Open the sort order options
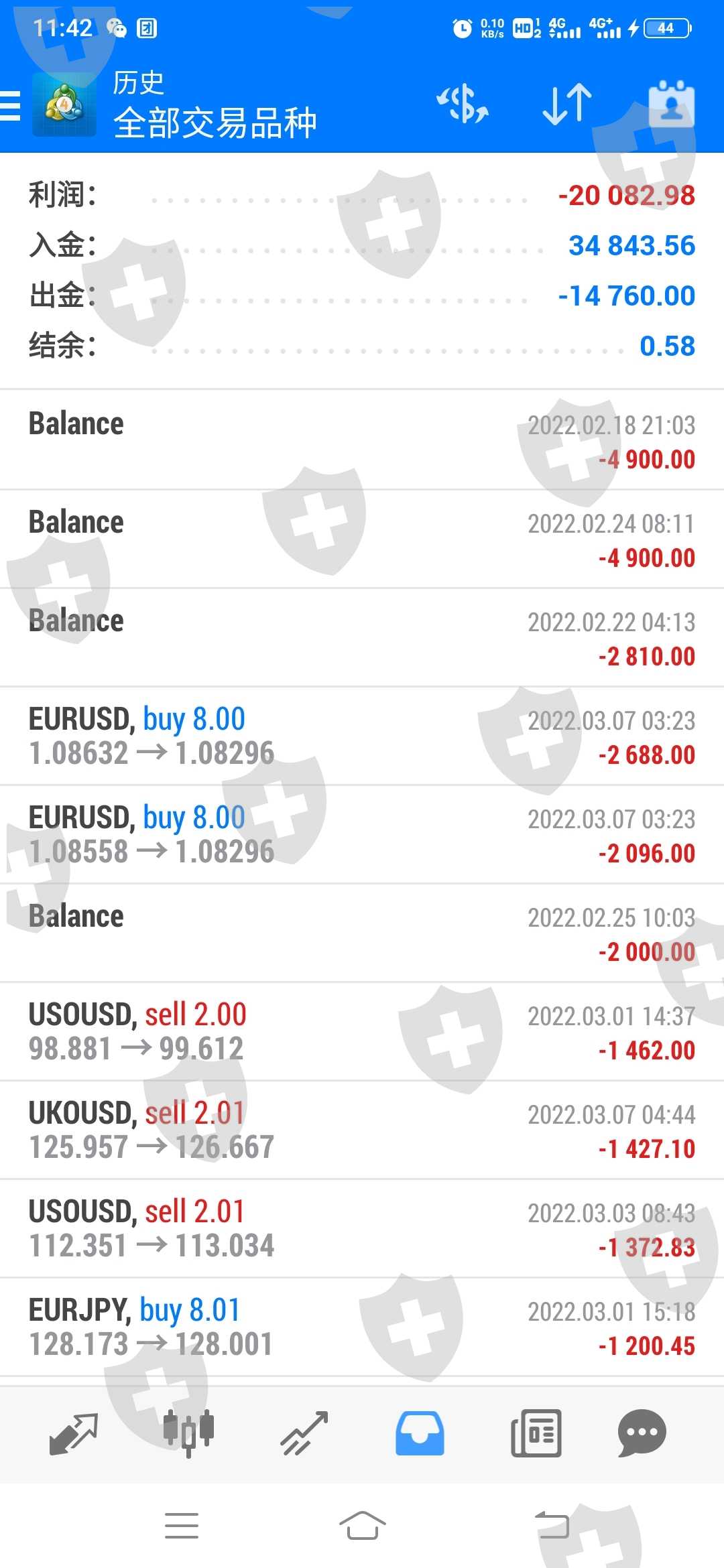The height and width of the screenshot is (1568, 724). (567, 105)
